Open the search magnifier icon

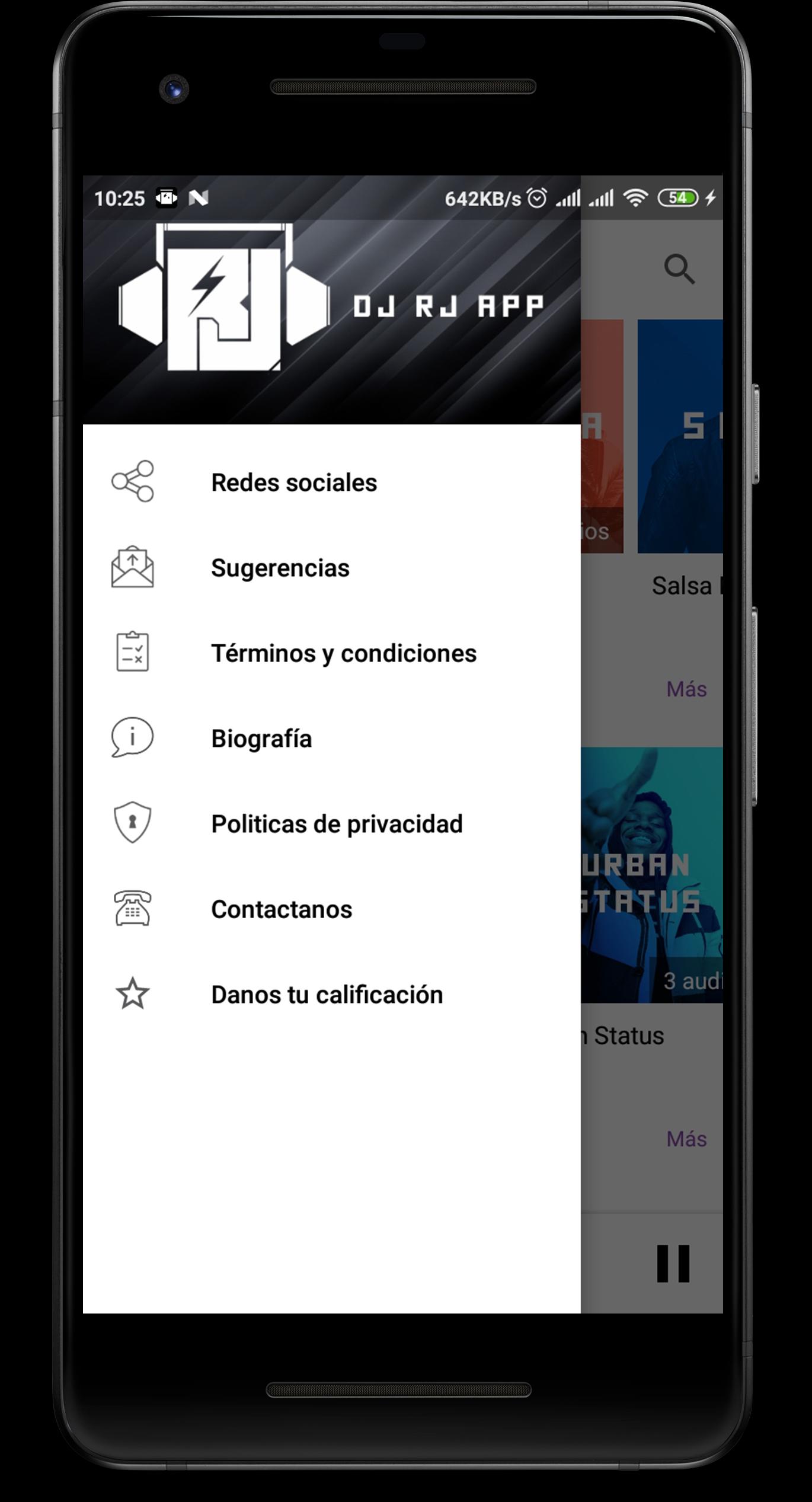(x=679, y=270)
